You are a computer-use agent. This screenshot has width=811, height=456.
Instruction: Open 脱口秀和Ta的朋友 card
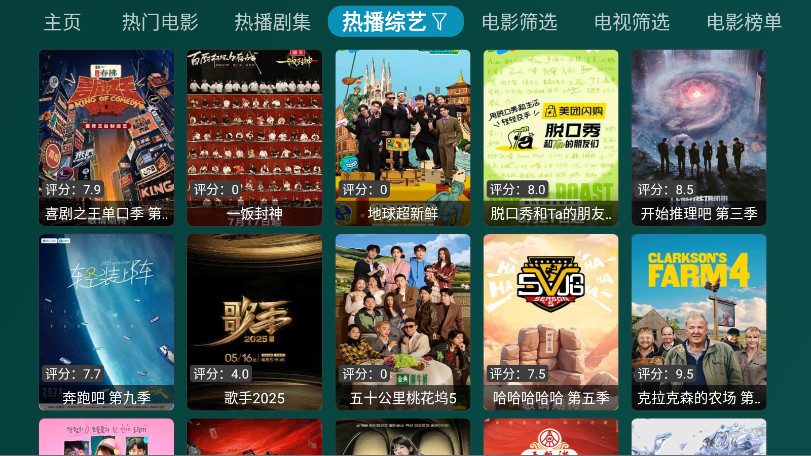click(550, 138)
